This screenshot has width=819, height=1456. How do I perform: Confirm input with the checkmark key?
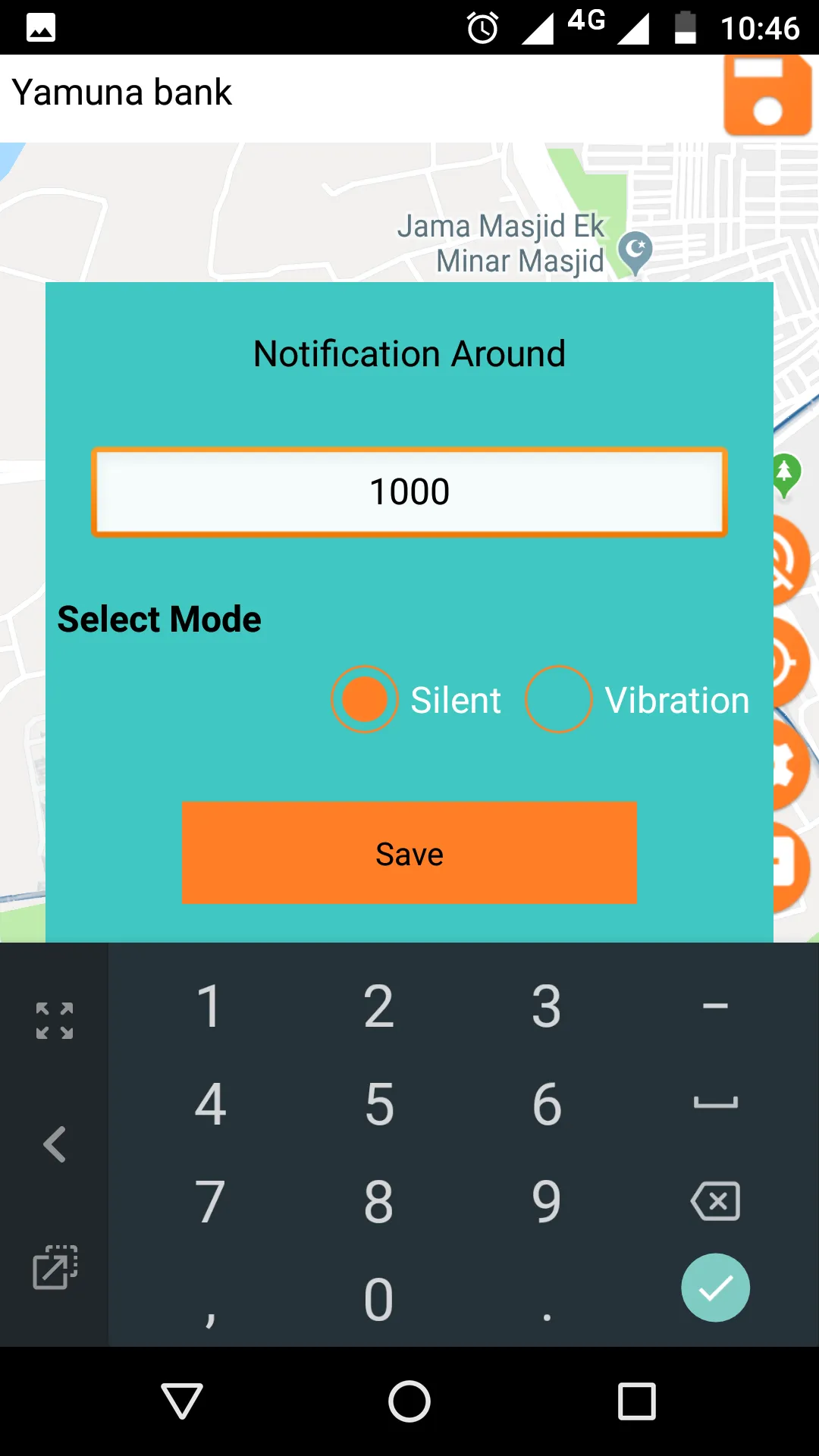[x=715, y=1288]
